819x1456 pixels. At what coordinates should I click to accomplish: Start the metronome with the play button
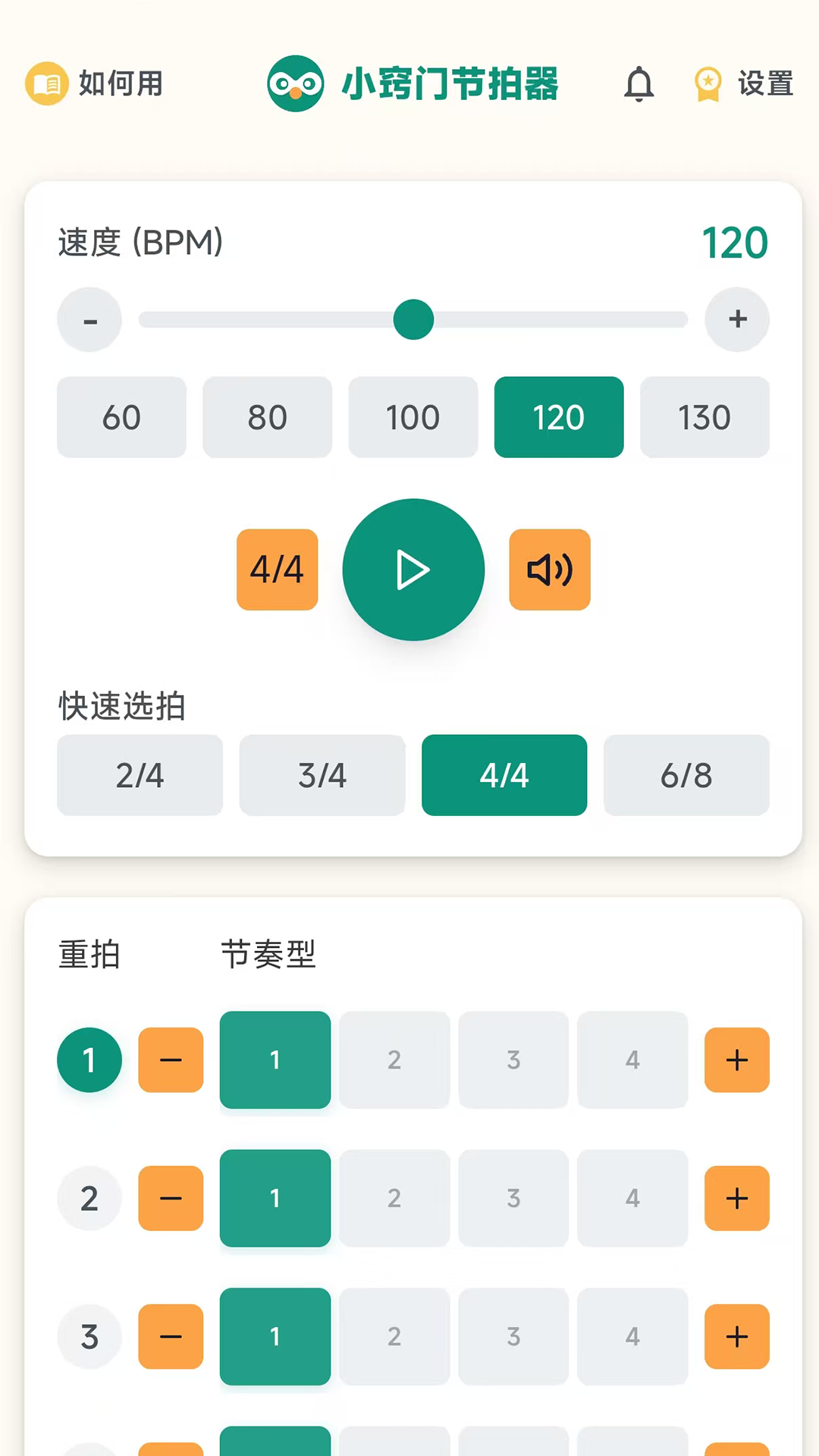[x=413, y=570]
